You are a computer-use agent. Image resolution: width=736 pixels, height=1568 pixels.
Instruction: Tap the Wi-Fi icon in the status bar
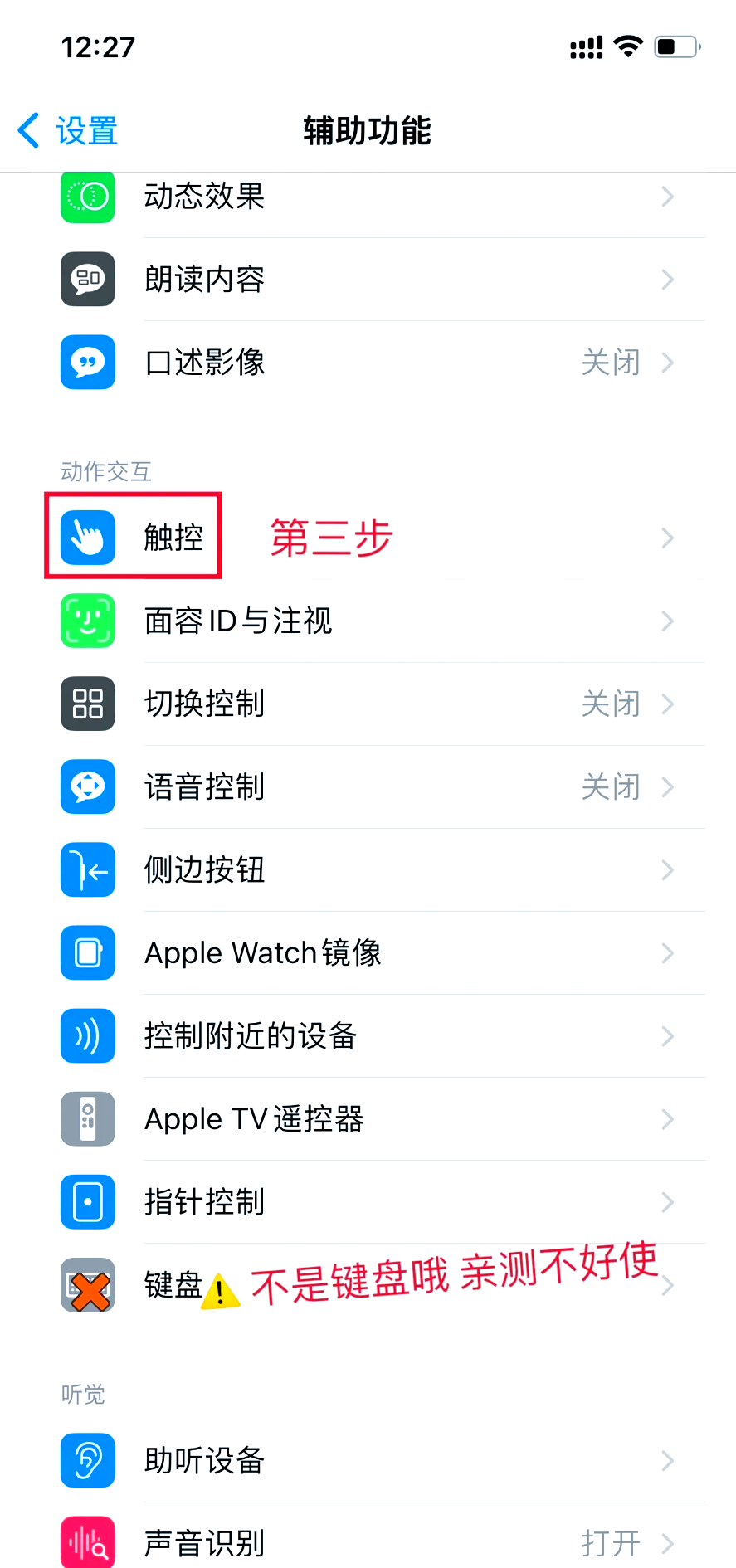629,47
